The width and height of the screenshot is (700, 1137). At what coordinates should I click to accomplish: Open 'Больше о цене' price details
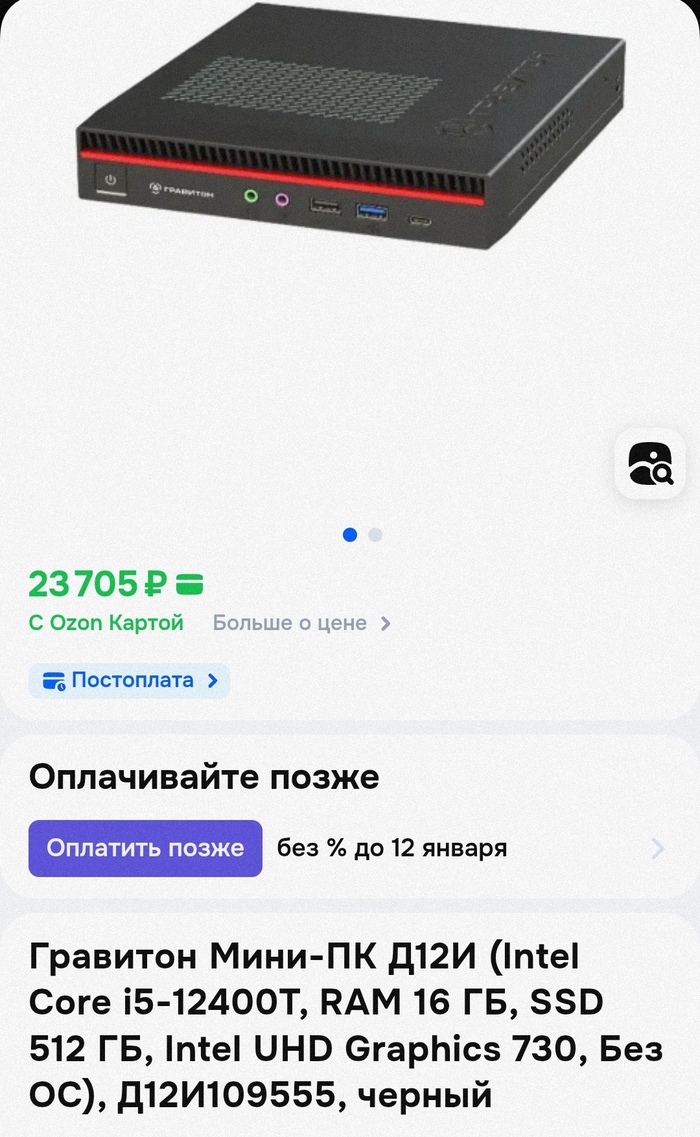point(301,623)
